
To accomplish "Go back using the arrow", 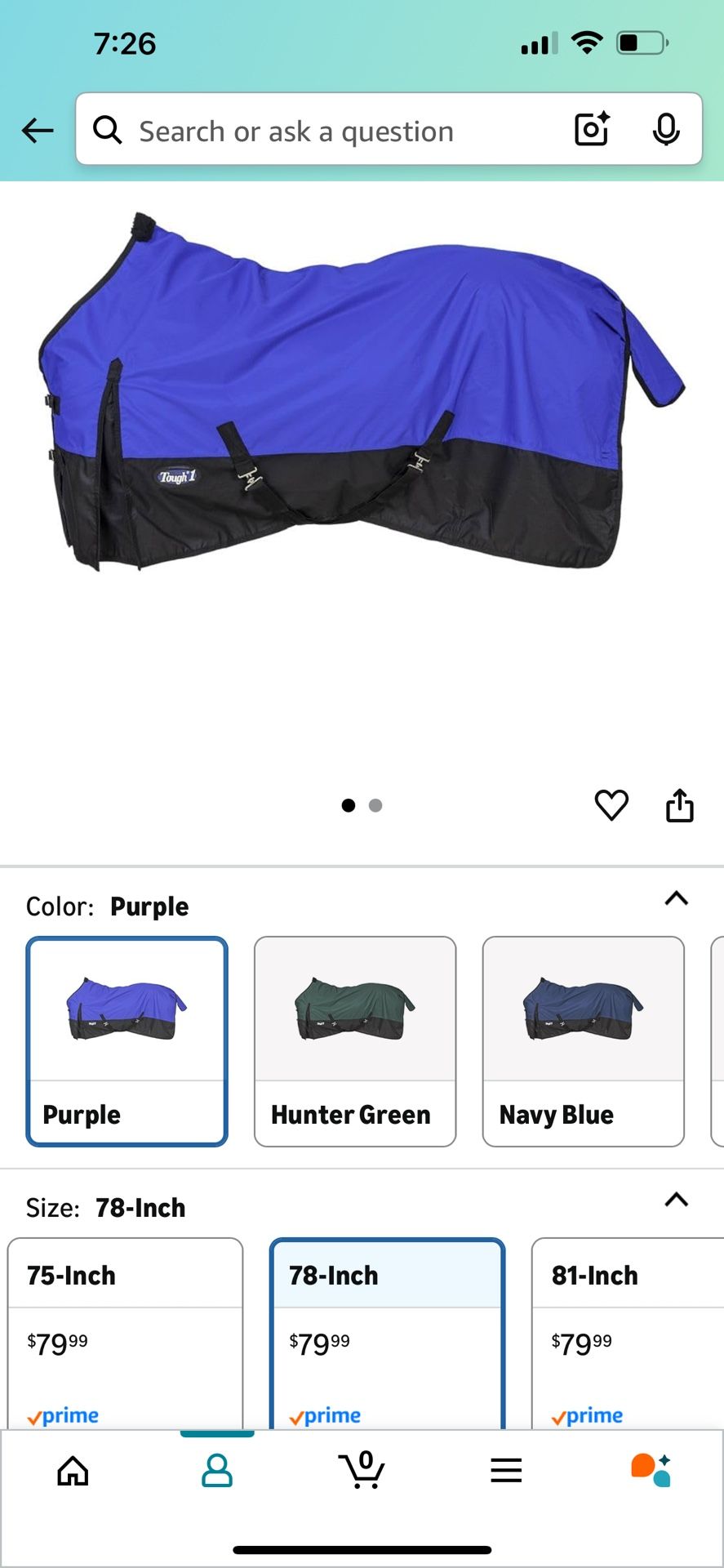I will 38,130.
